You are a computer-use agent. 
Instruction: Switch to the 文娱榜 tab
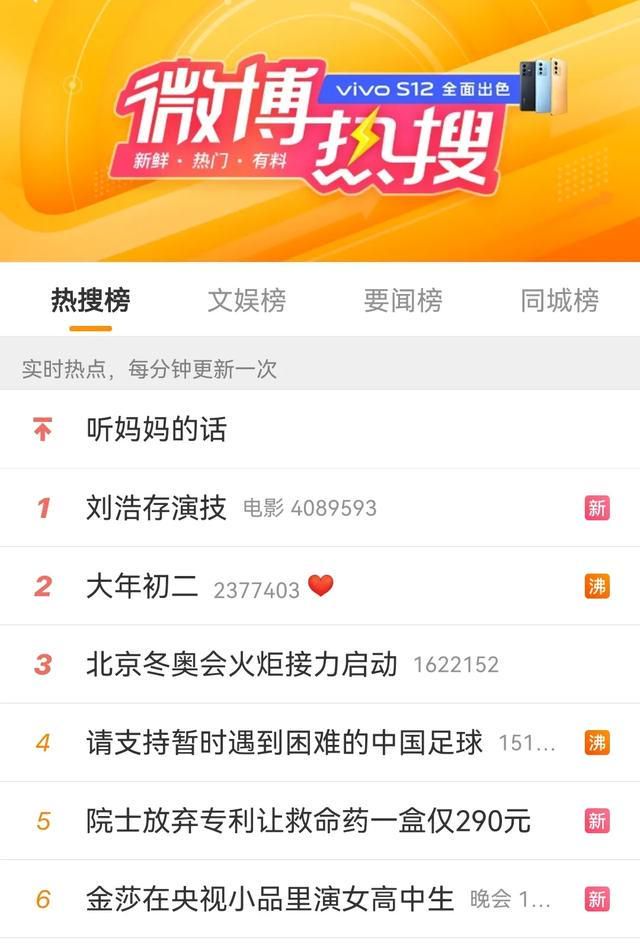247,300
